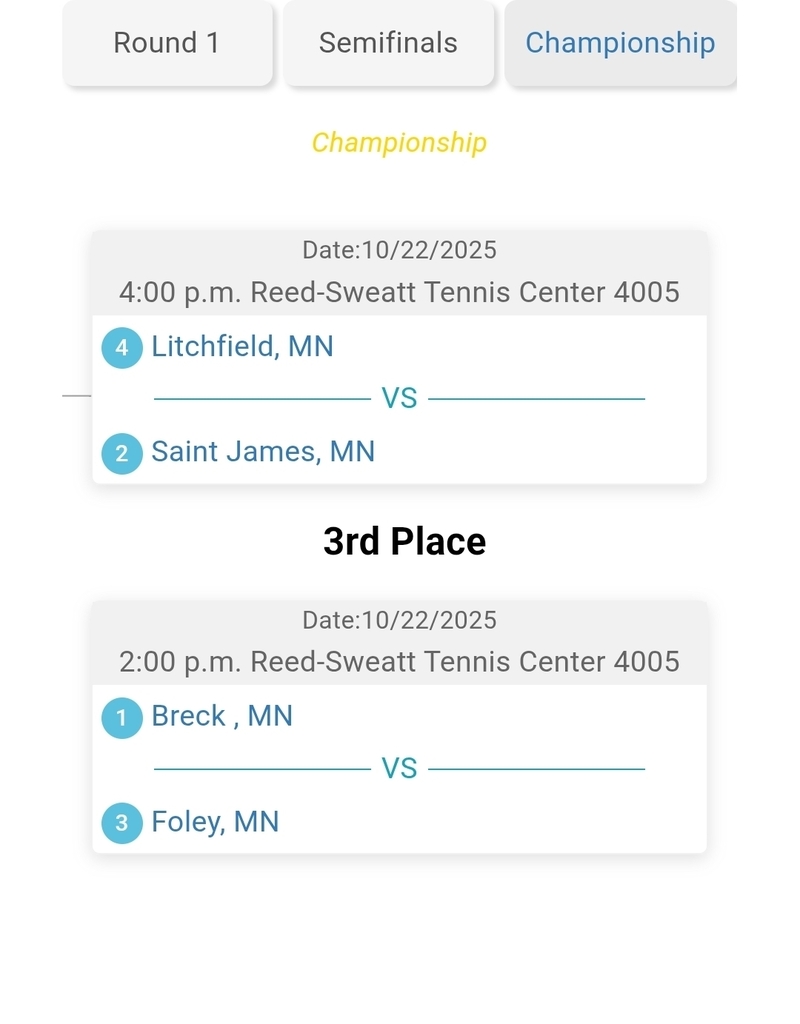The height and width of the screenshot is (1024, 800).
Task: View Foley, MN team page
Action: tap(215, 822)
